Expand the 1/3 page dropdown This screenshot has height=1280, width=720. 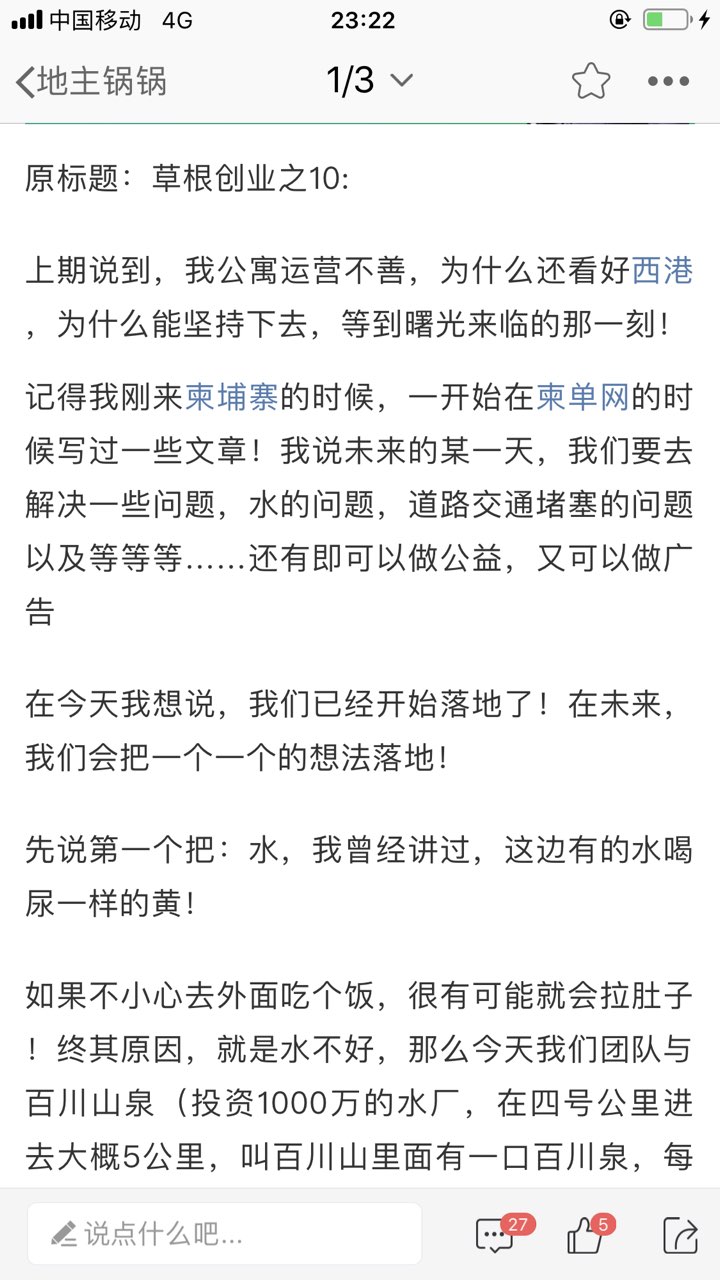pyautogui.click(x=370, y=80)
